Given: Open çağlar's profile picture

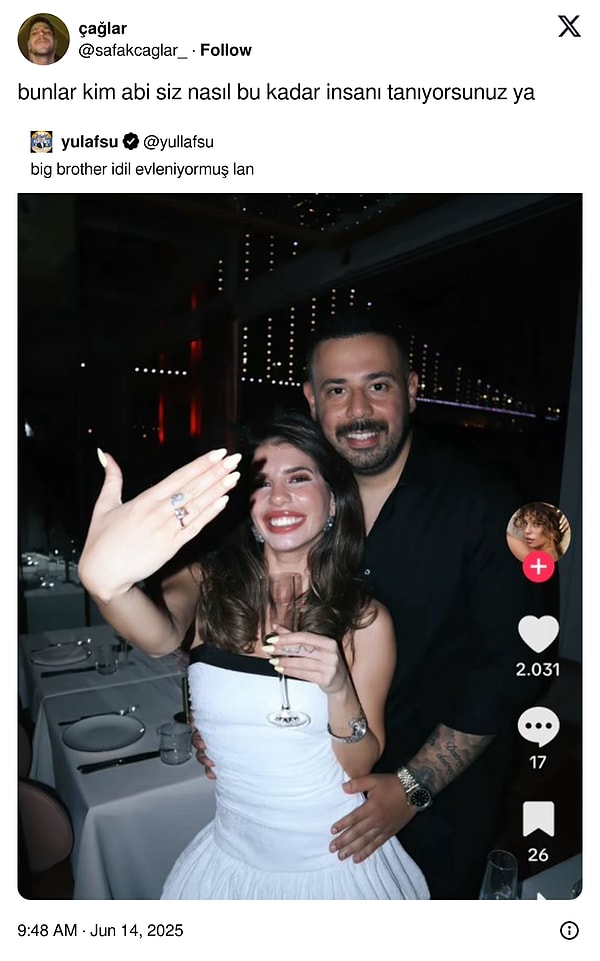Looking at the screenshot, I should 43,39.
